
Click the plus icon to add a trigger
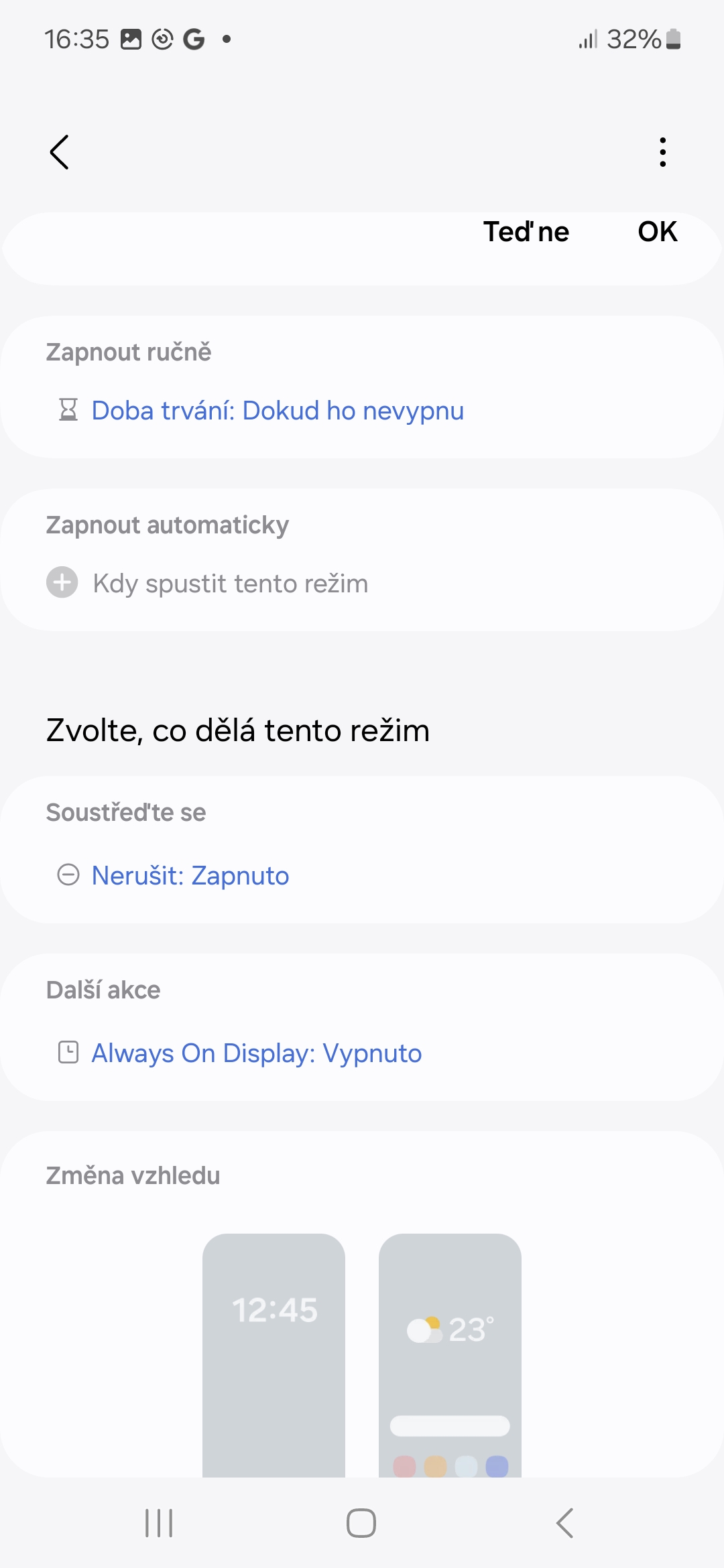62,583
